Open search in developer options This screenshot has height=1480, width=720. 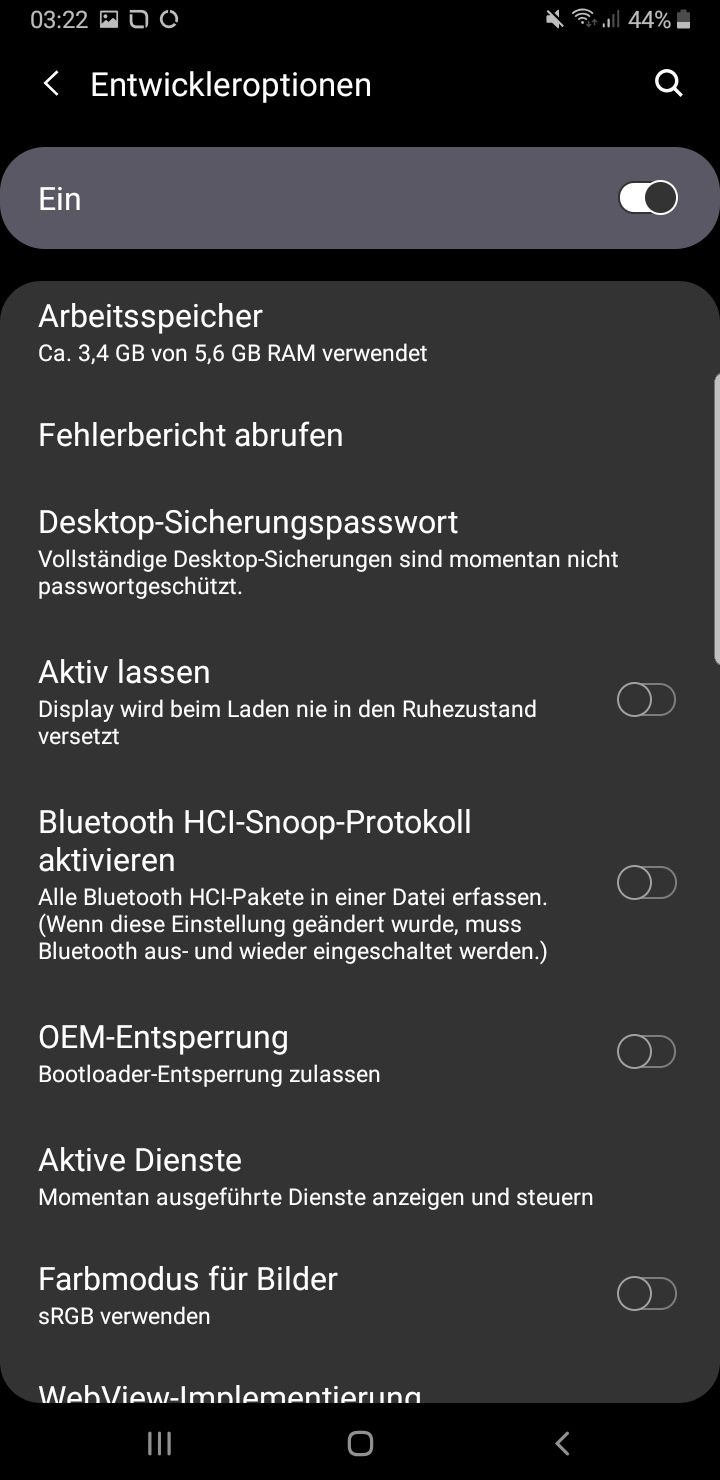(x=668, y=84)
